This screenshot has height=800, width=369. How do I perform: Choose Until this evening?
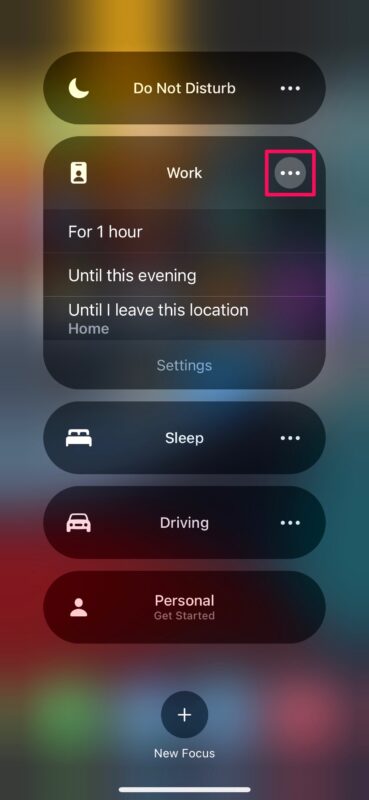click(184, 276)
